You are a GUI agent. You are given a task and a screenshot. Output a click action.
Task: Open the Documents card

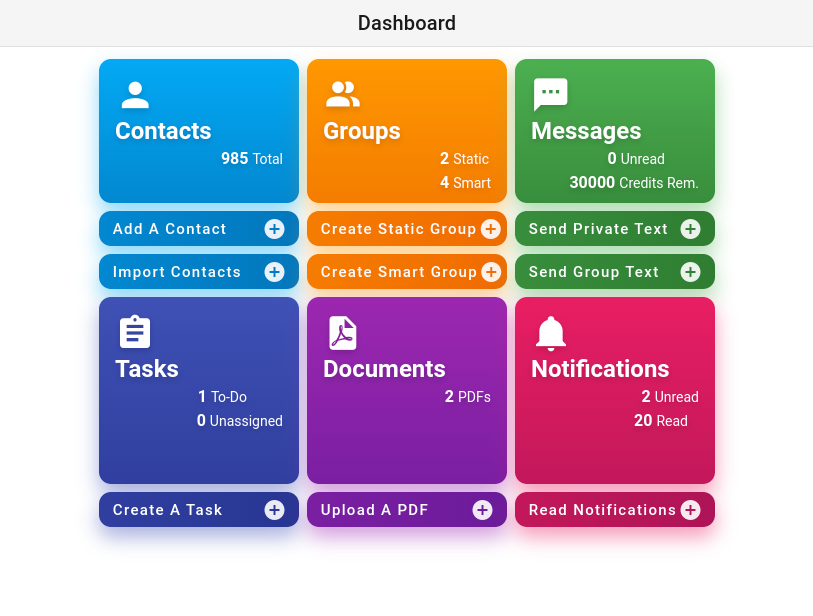point(406,390)
